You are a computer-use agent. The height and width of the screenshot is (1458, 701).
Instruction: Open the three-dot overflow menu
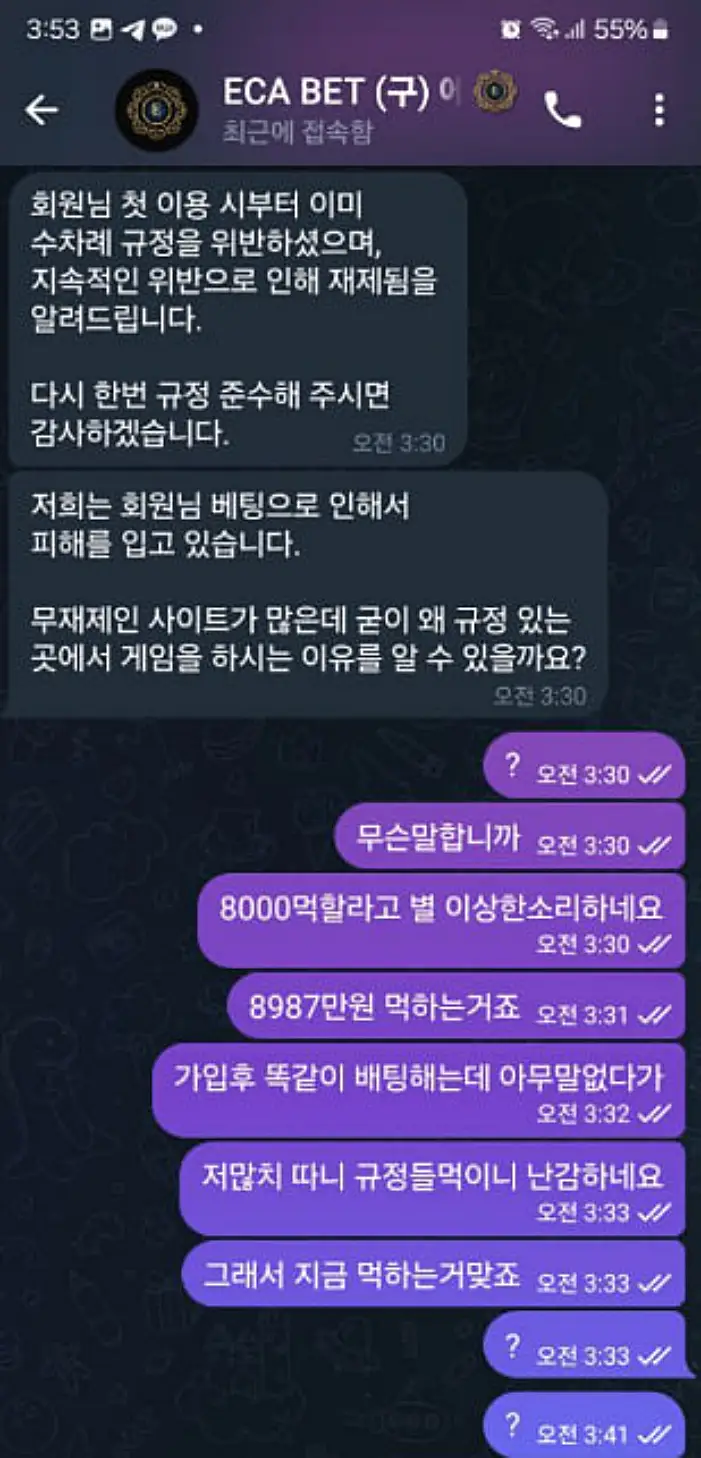pyautogui.click(x=659, y=110)
